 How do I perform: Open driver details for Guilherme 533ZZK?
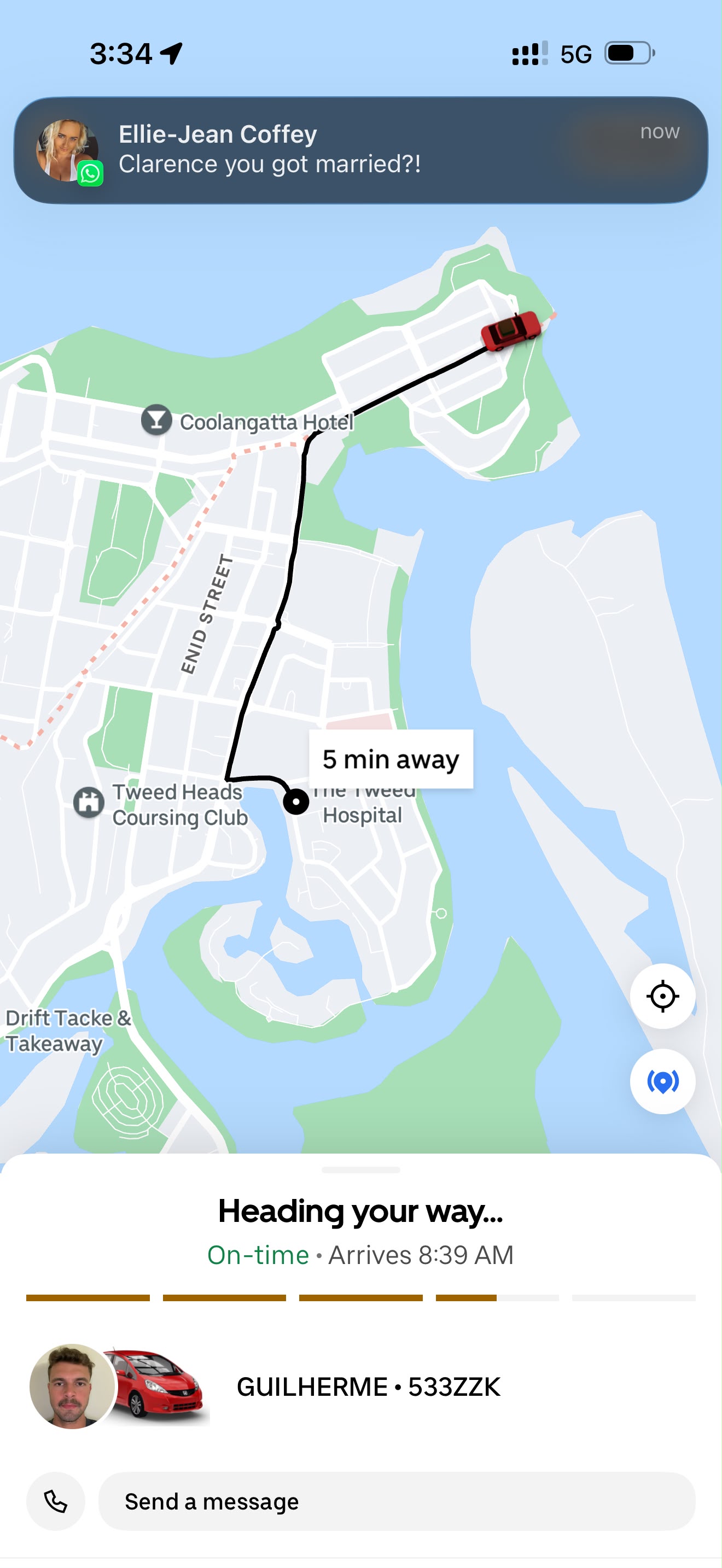pos(360,1386)
